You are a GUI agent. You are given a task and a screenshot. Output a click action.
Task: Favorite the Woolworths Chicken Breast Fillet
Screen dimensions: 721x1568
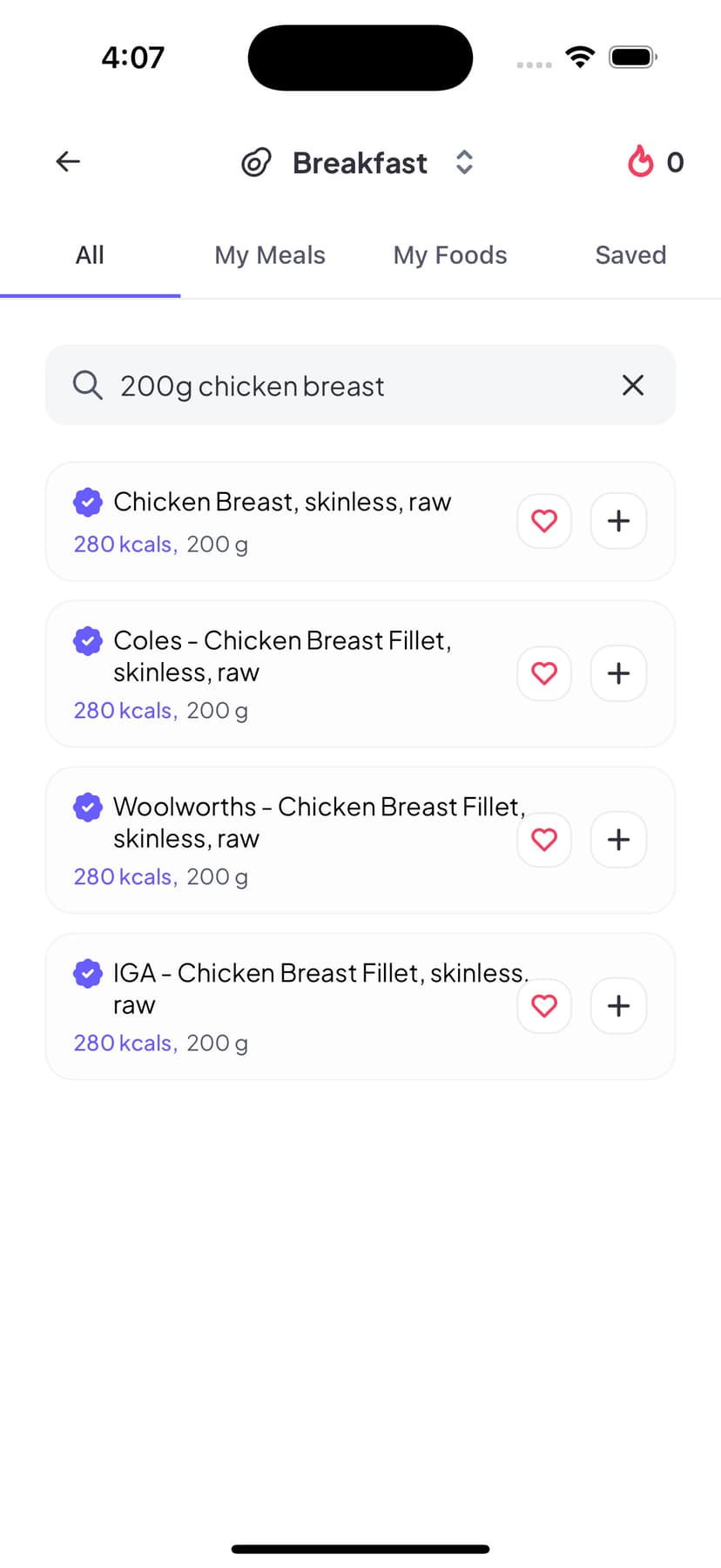click(x=544, y=839)
